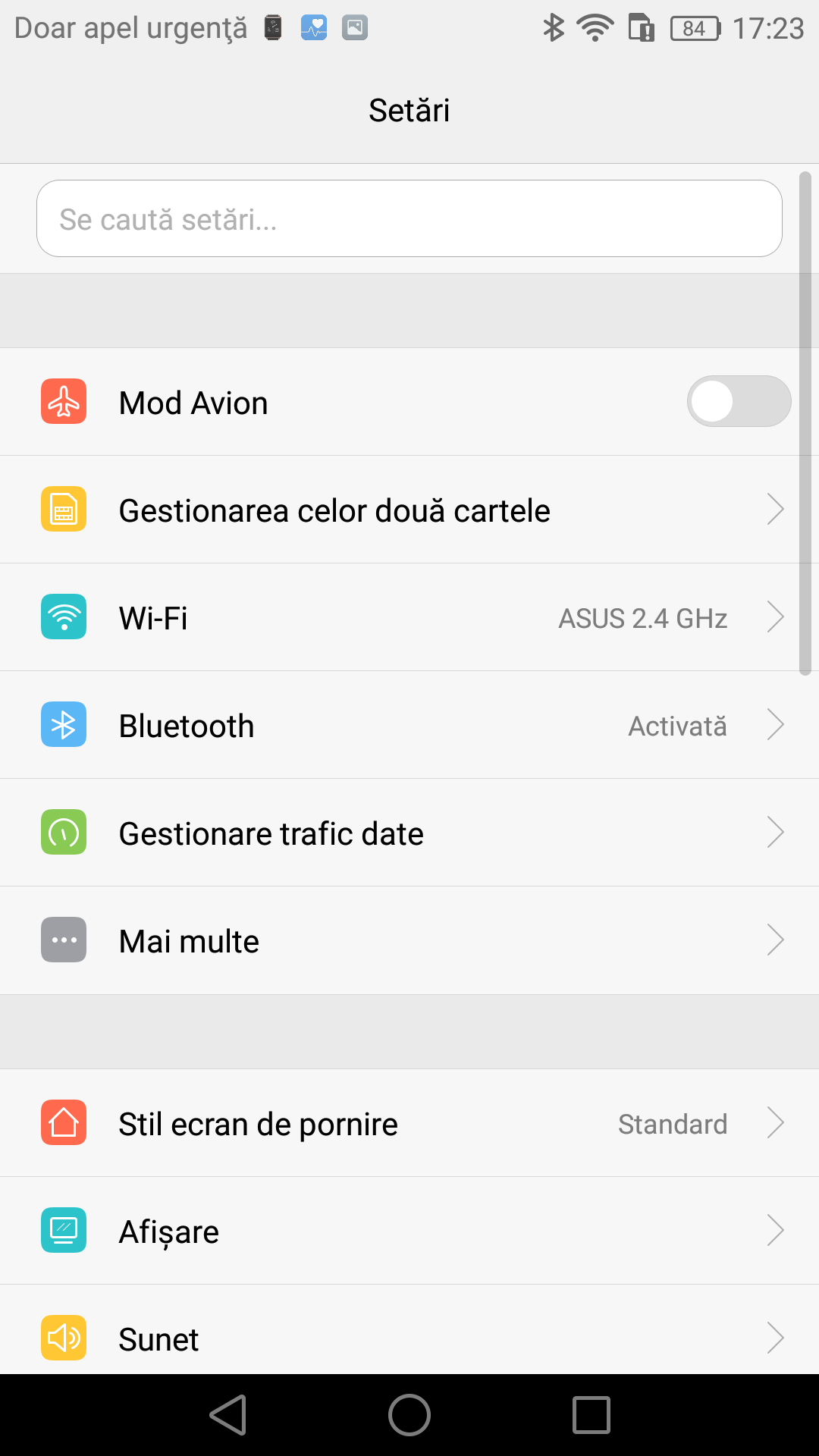Open Sunet settings
This screenshot has height=1456, width=819.
click(x=409, y=1338)
